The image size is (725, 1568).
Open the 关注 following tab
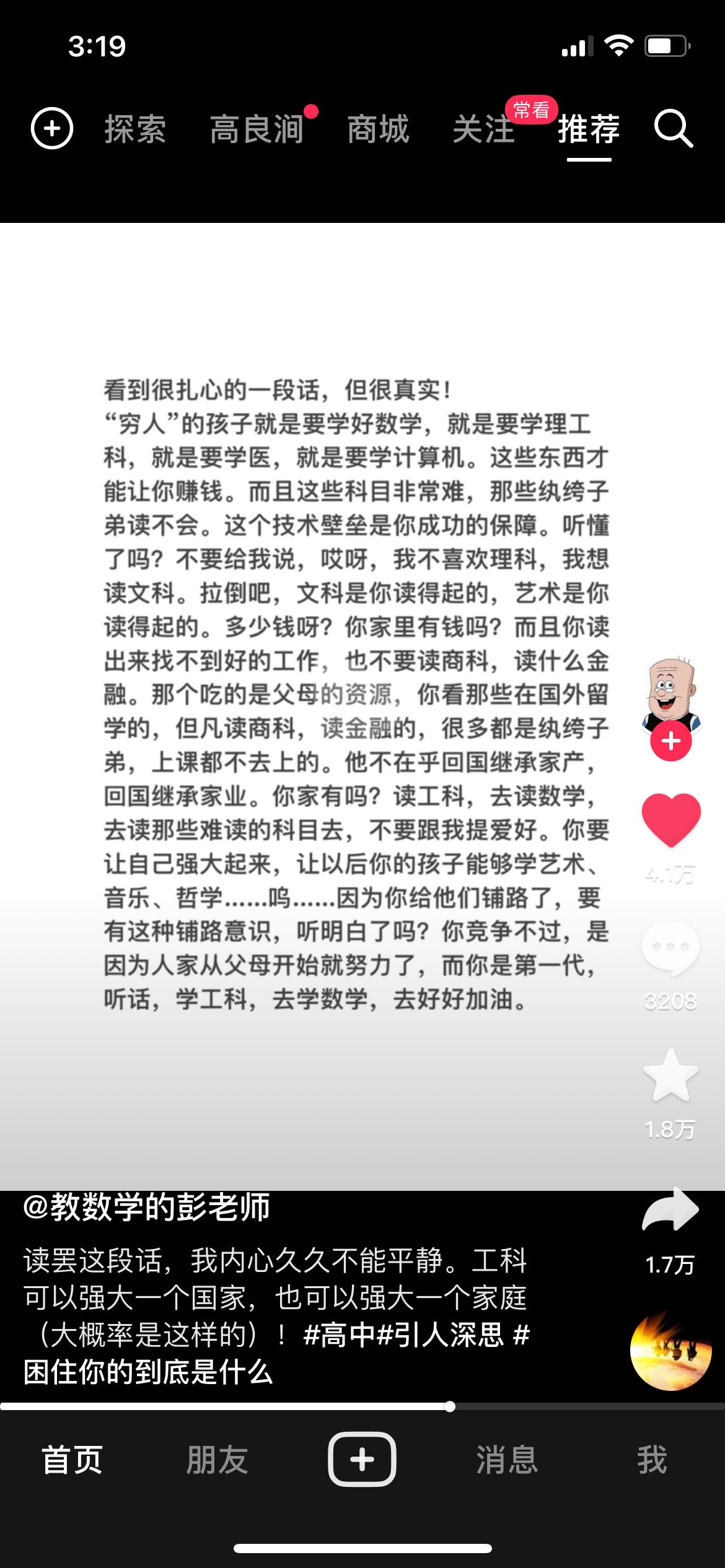483,129
